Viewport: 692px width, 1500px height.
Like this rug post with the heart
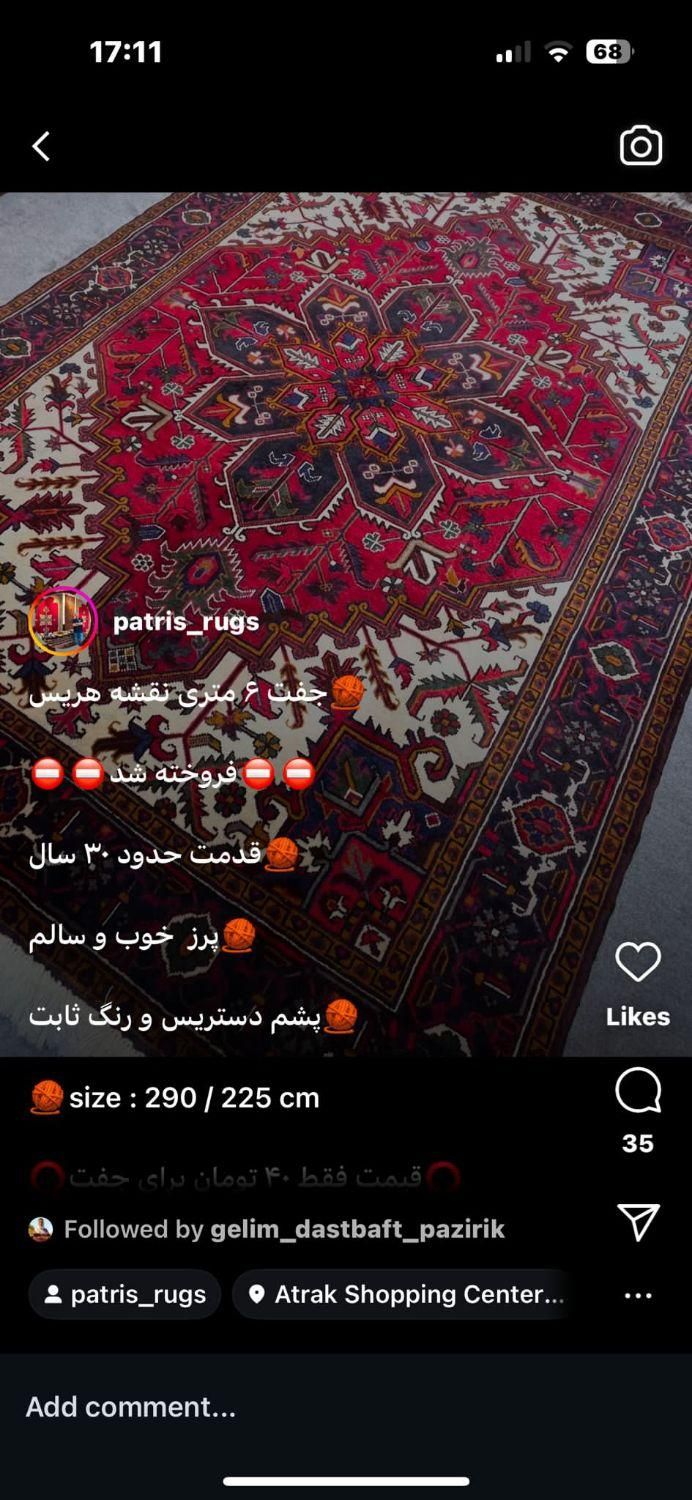point(637,963)
